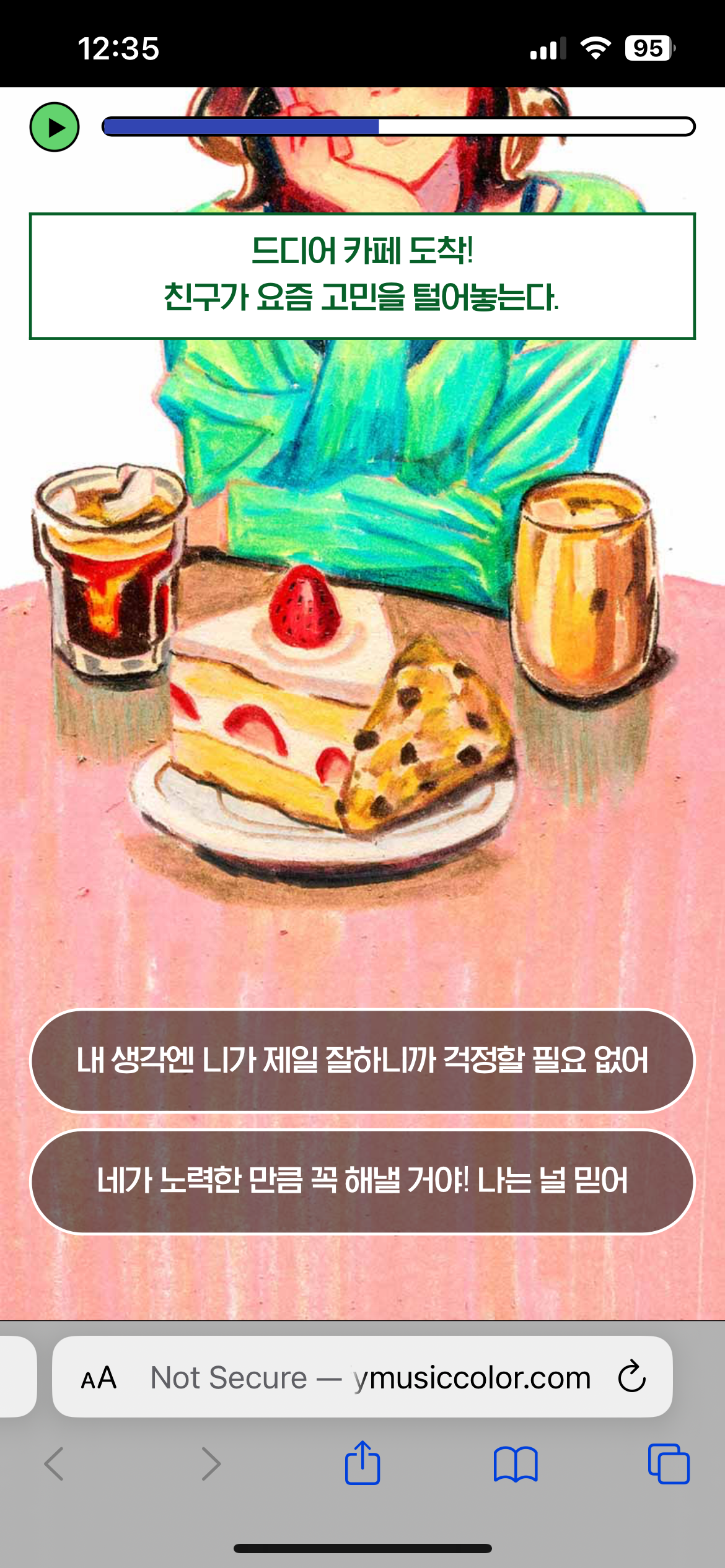Play the audio with the green button
This screenshot has height=1568, width=725.
[55, 127]
